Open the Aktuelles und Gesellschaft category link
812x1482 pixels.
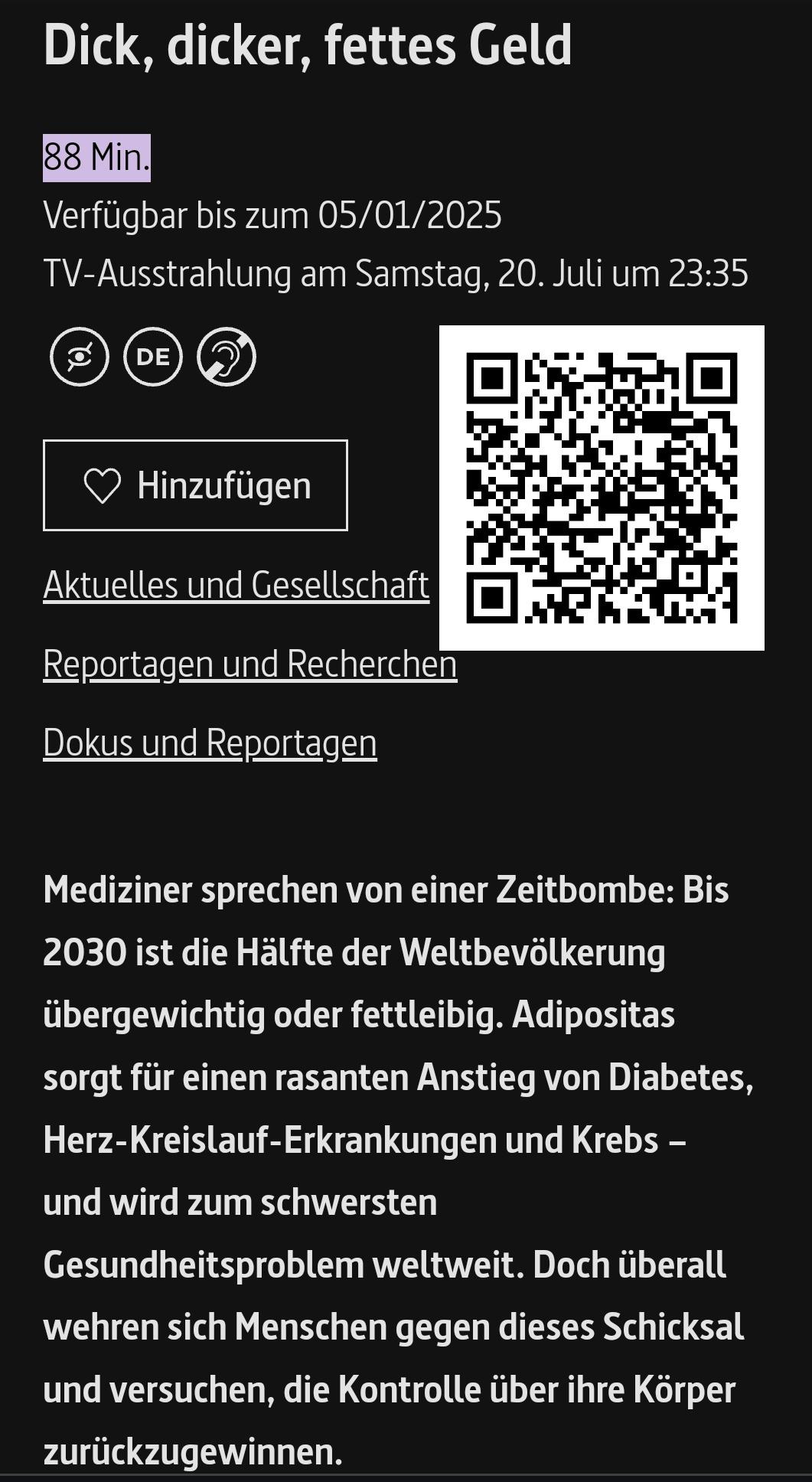click(236, 585)
